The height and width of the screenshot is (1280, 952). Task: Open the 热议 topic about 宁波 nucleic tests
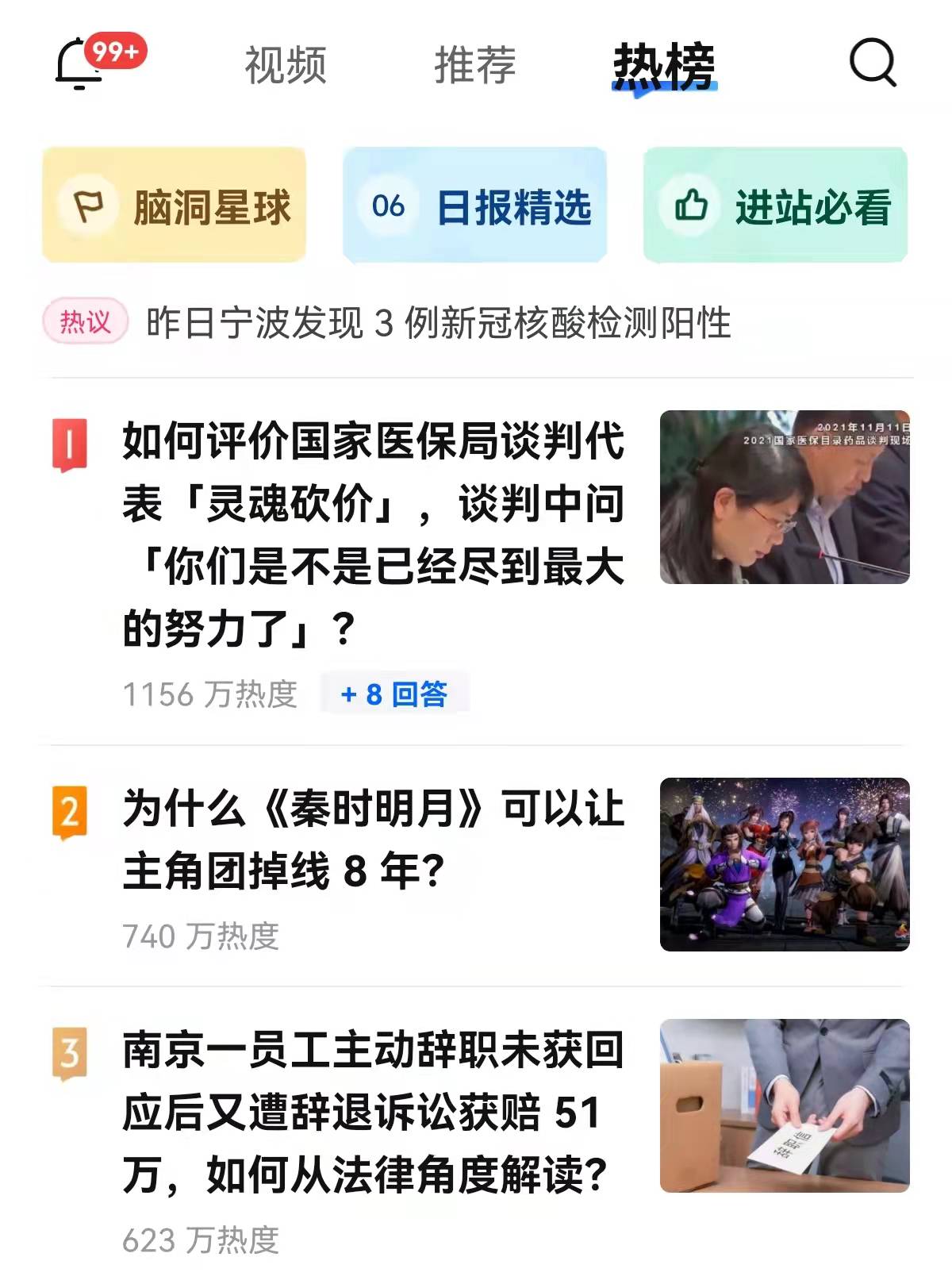pos(436,322)
